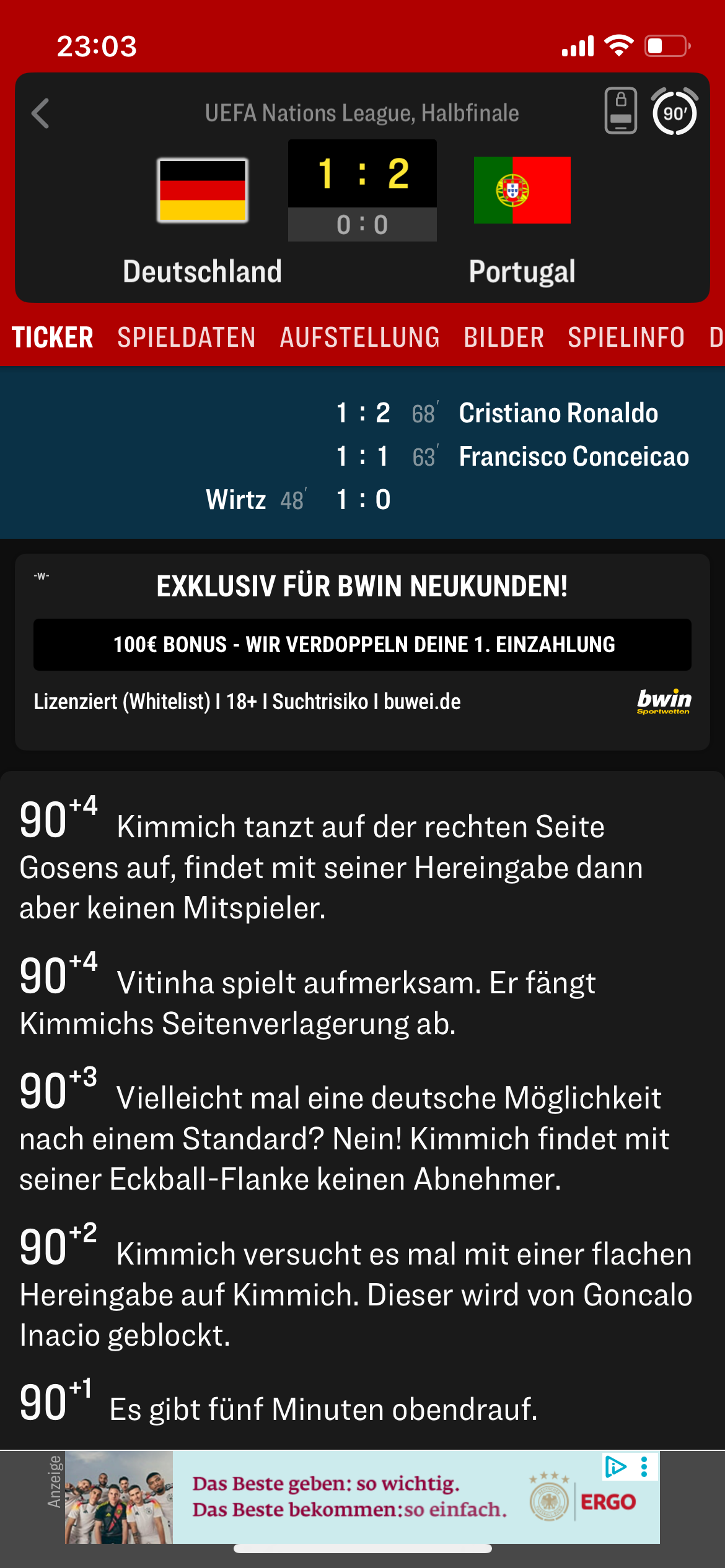Switch to the Spieldaten tab
The height and width of the screenshot is (1568, 725).
pyautogui.click(x=187, y=338)
